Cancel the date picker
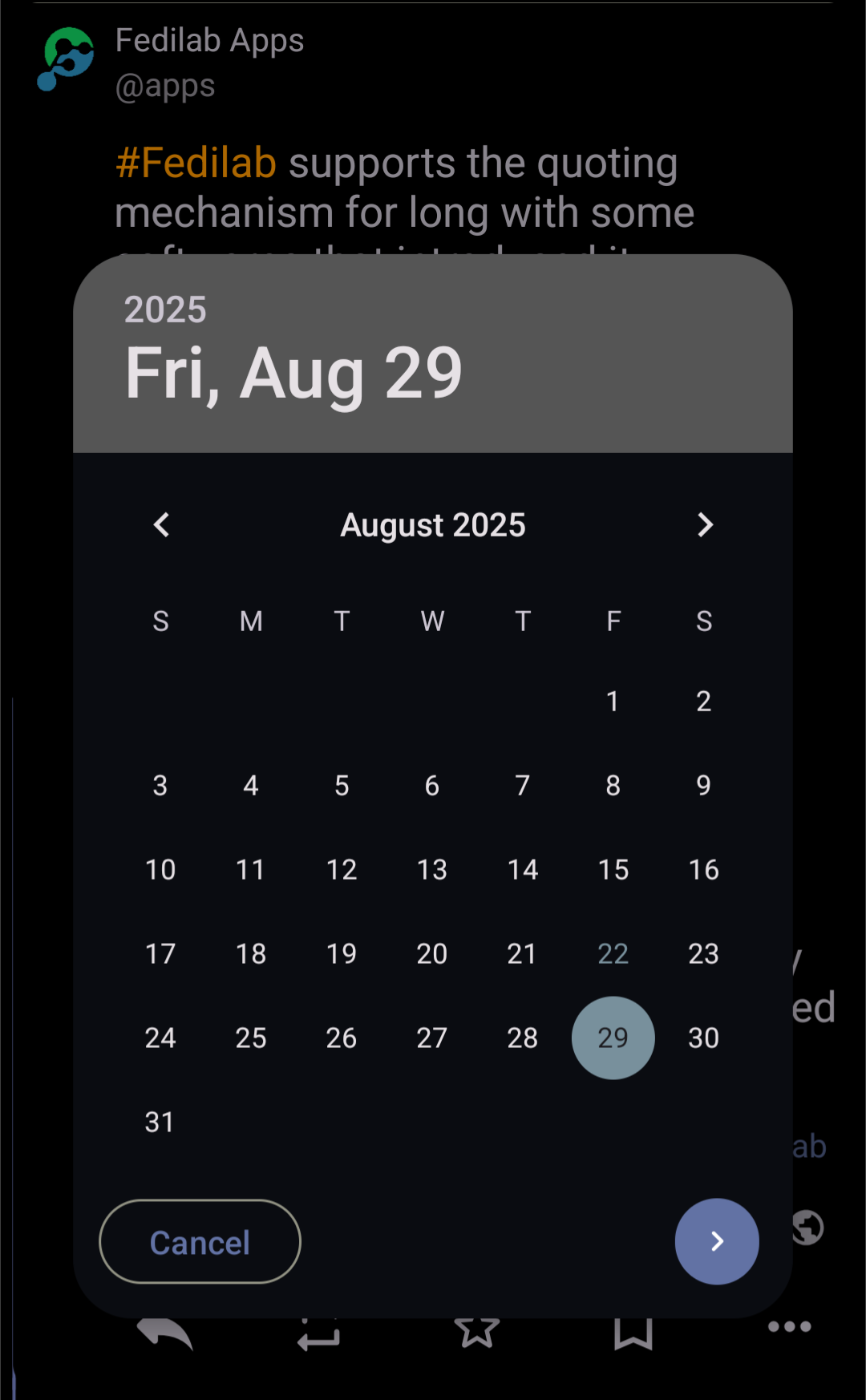Screen dimensions: 866x1400 [200, 1242]
